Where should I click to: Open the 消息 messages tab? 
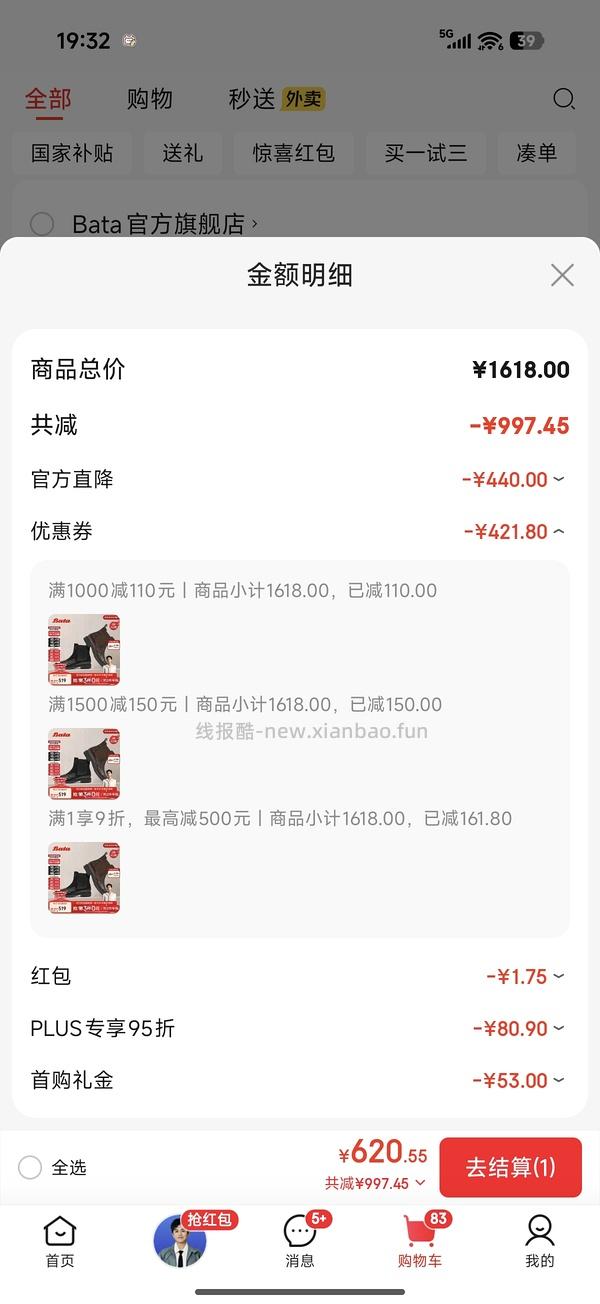click(300, 1240)
